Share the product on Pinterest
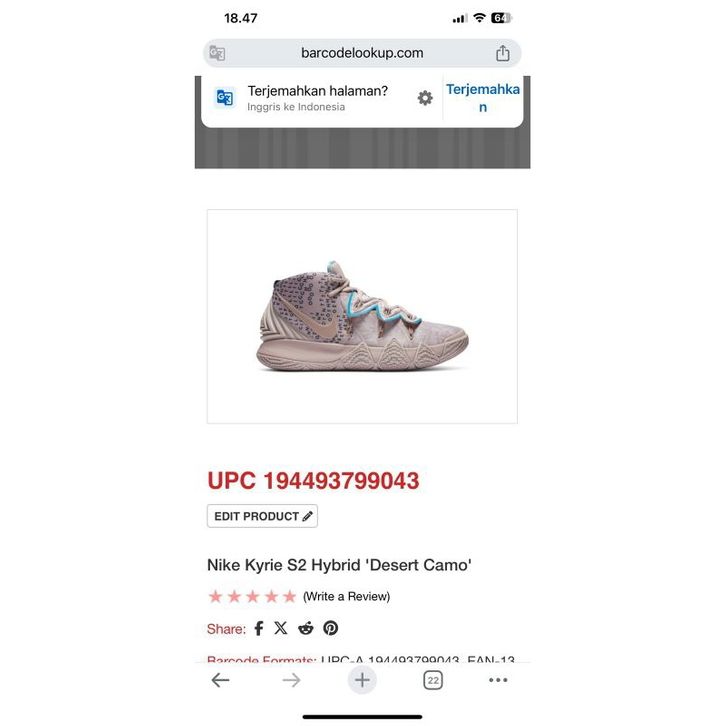726x726 pixels. [330, 628]
